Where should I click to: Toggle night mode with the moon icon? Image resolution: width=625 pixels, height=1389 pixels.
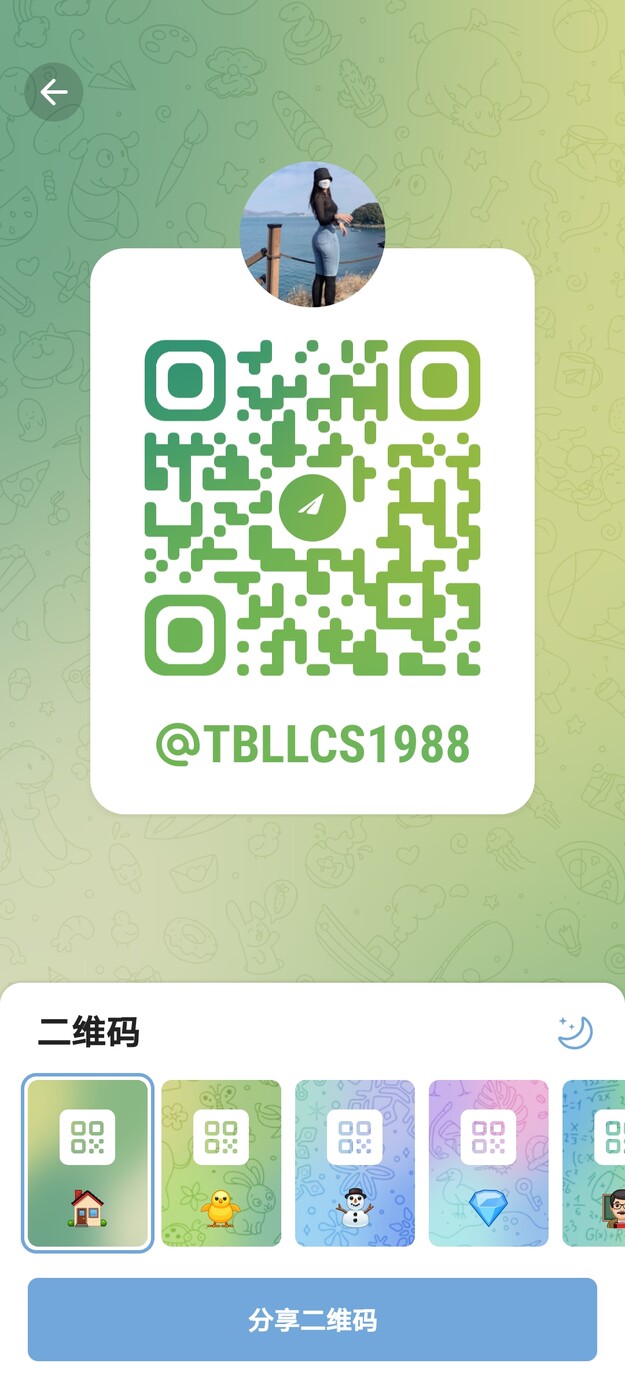[575, 1031]
